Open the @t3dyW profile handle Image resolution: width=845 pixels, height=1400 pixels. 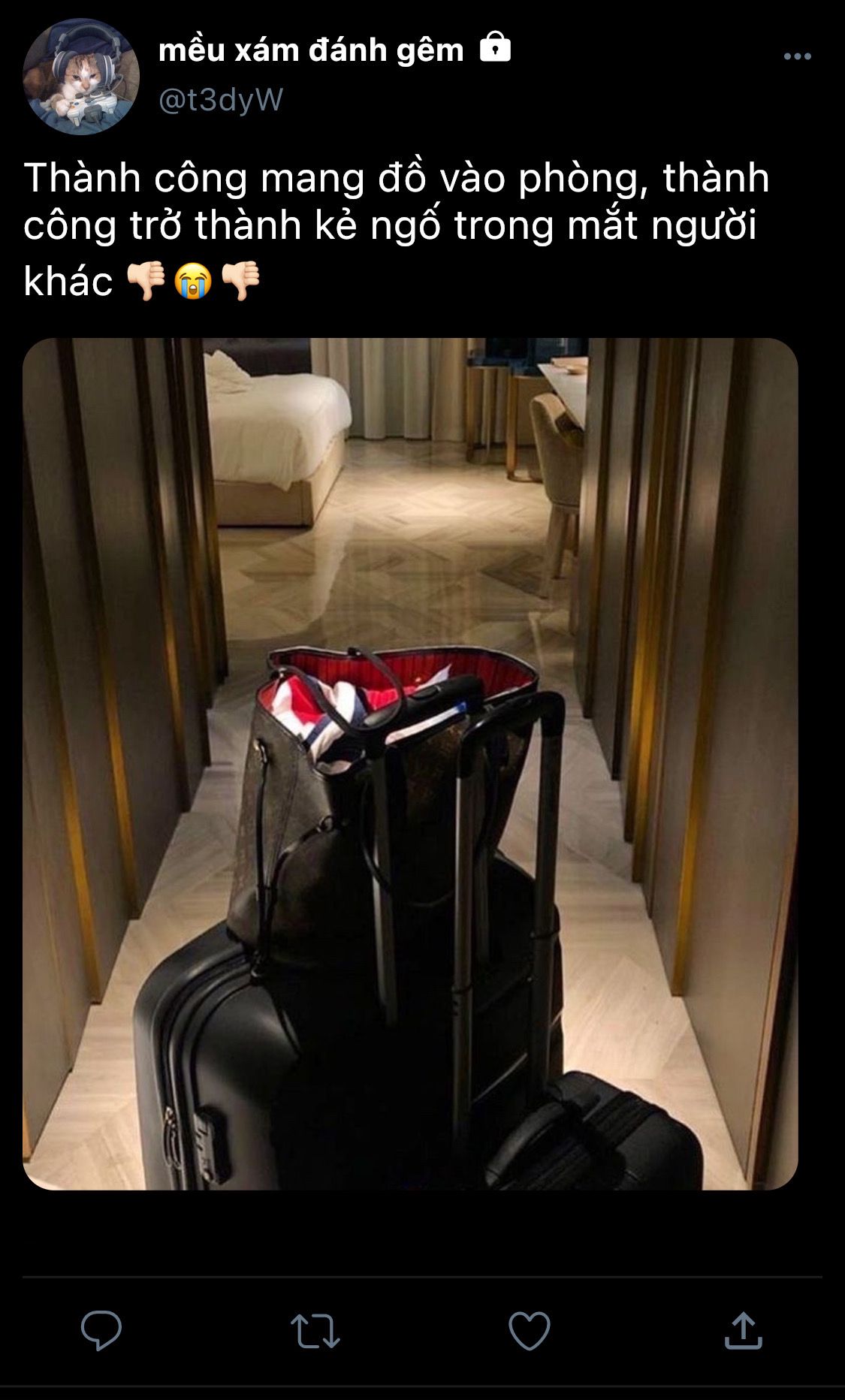pos(221,100)
